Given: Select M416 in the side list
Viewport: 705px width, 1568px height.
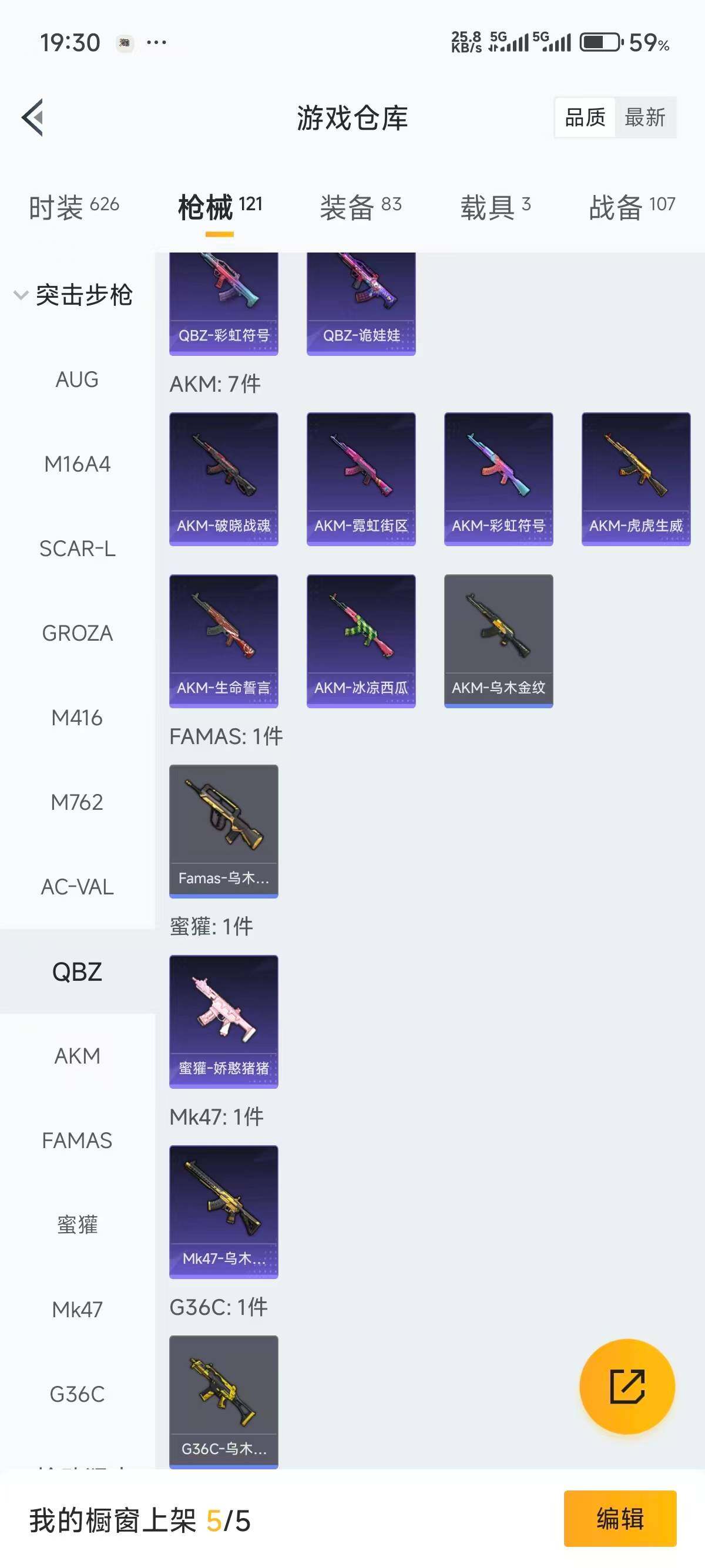Looking at the screenshot, I should (x=77, y=718).
